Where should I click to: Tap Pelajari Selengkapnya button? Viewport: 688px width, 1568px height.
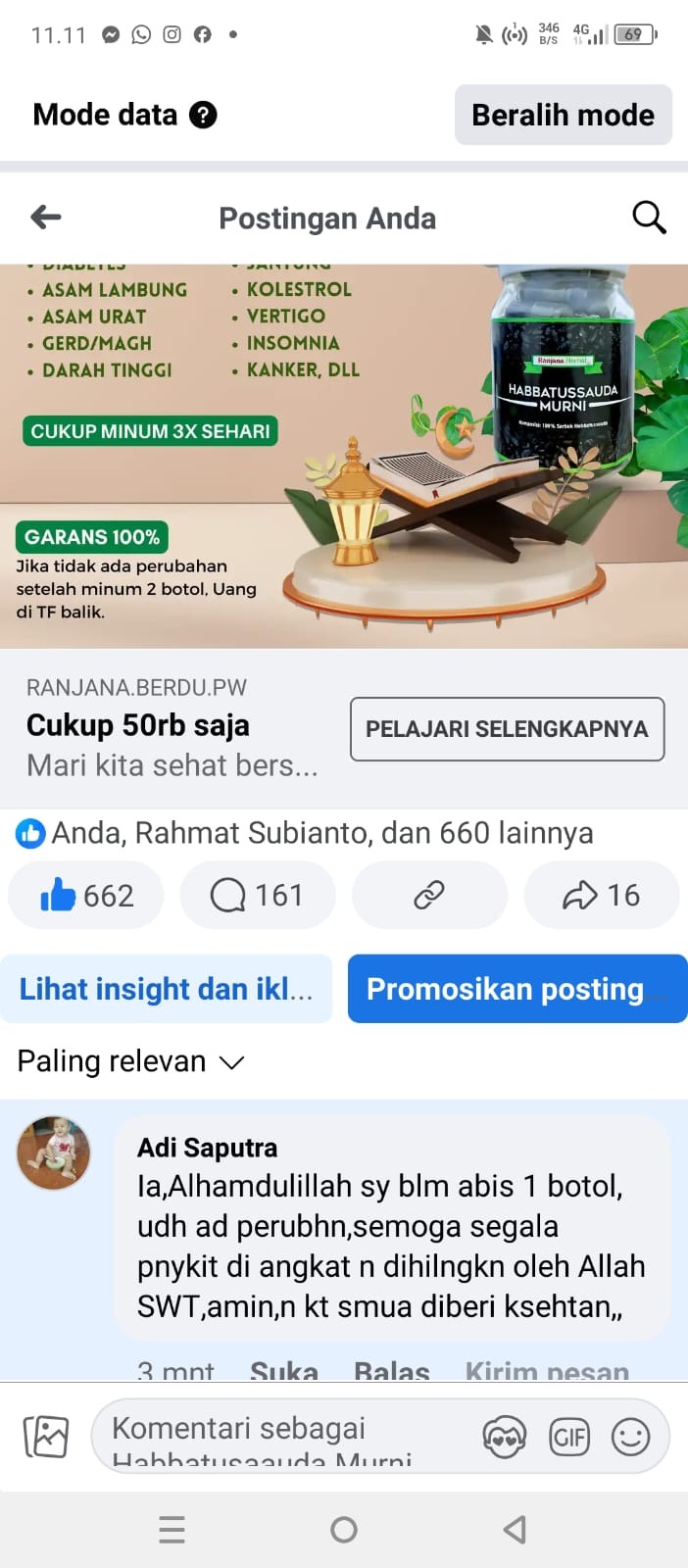pos(507,729)
